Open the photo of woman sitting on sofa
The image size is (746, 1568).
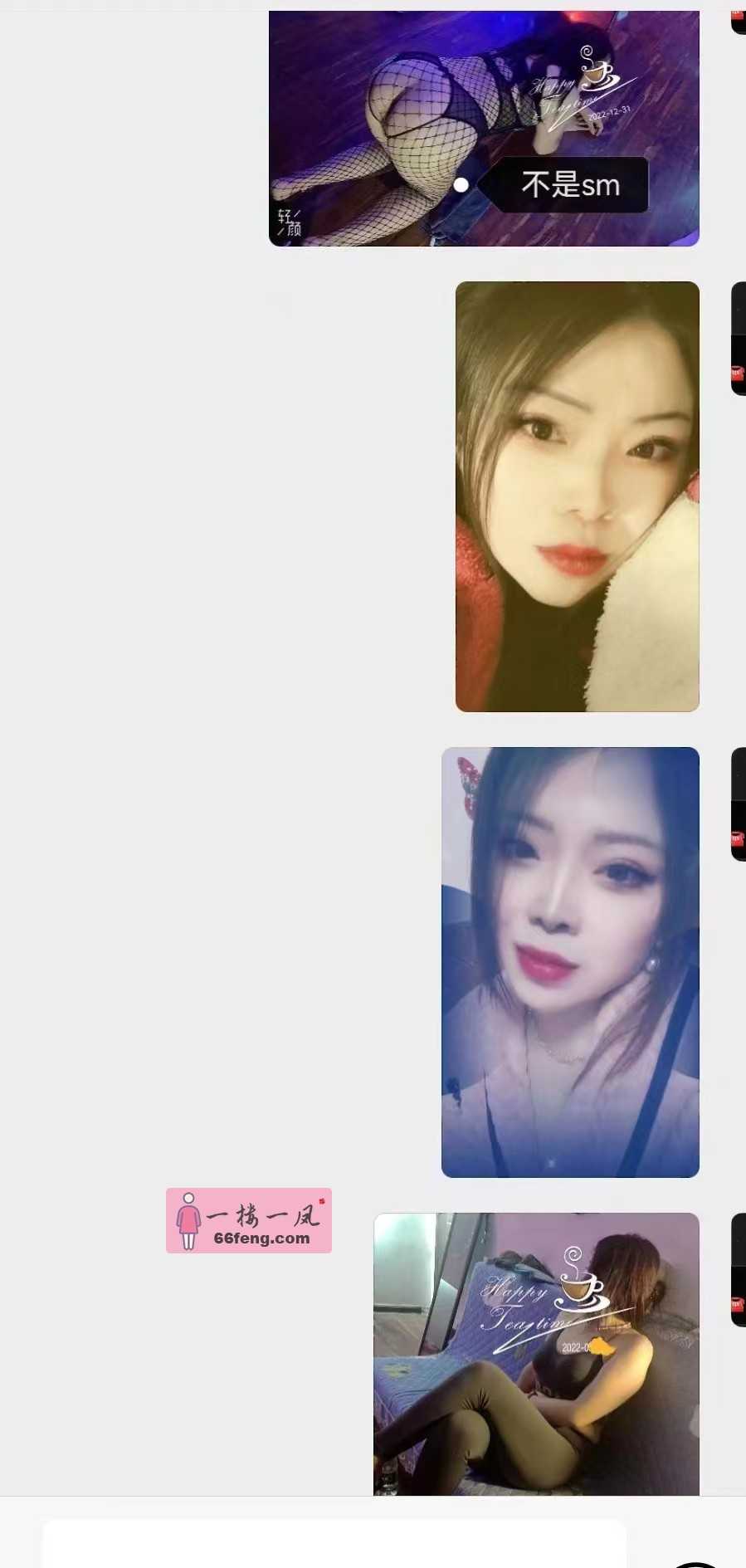pyautogui.click(x=536, y=1354)
